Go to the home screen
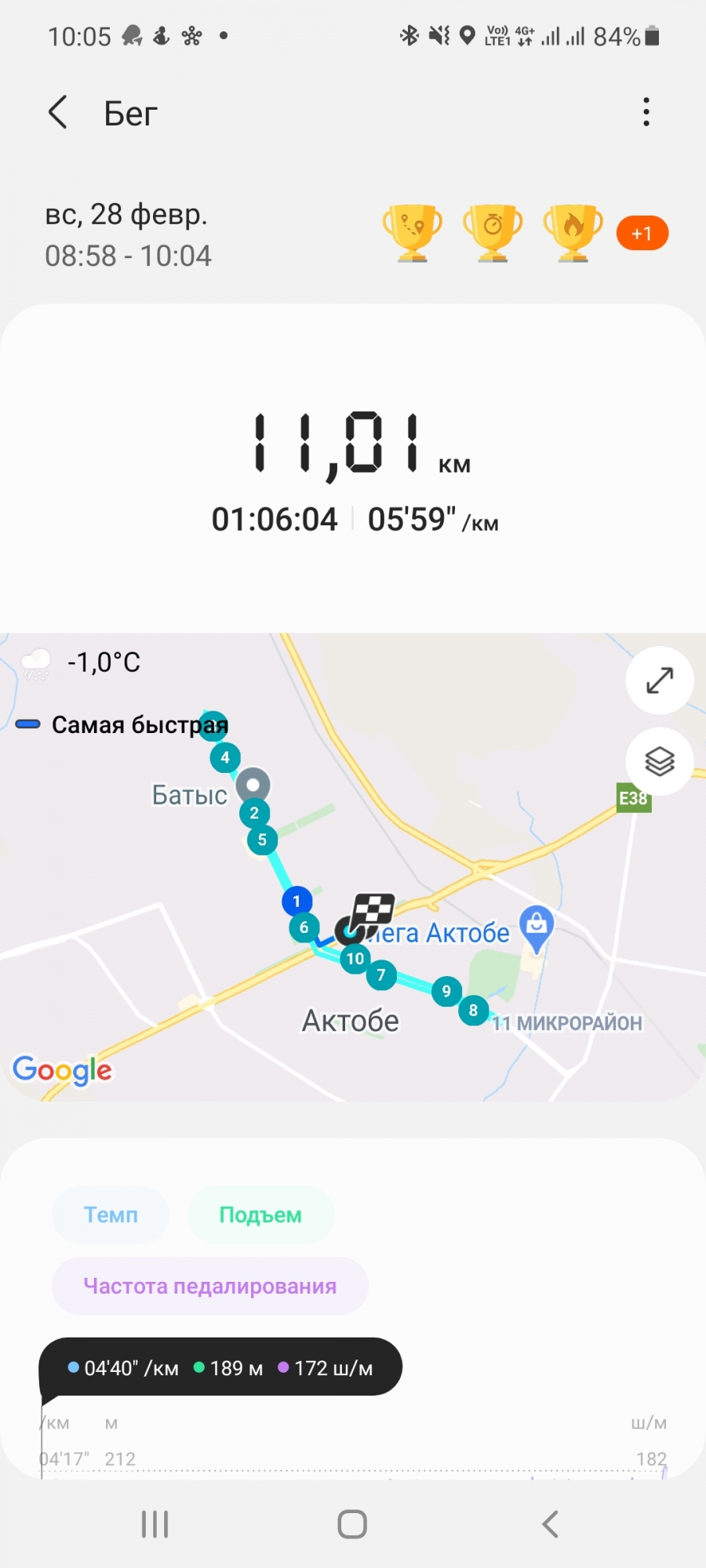The image size is (706, 1568). point(352,1524)
